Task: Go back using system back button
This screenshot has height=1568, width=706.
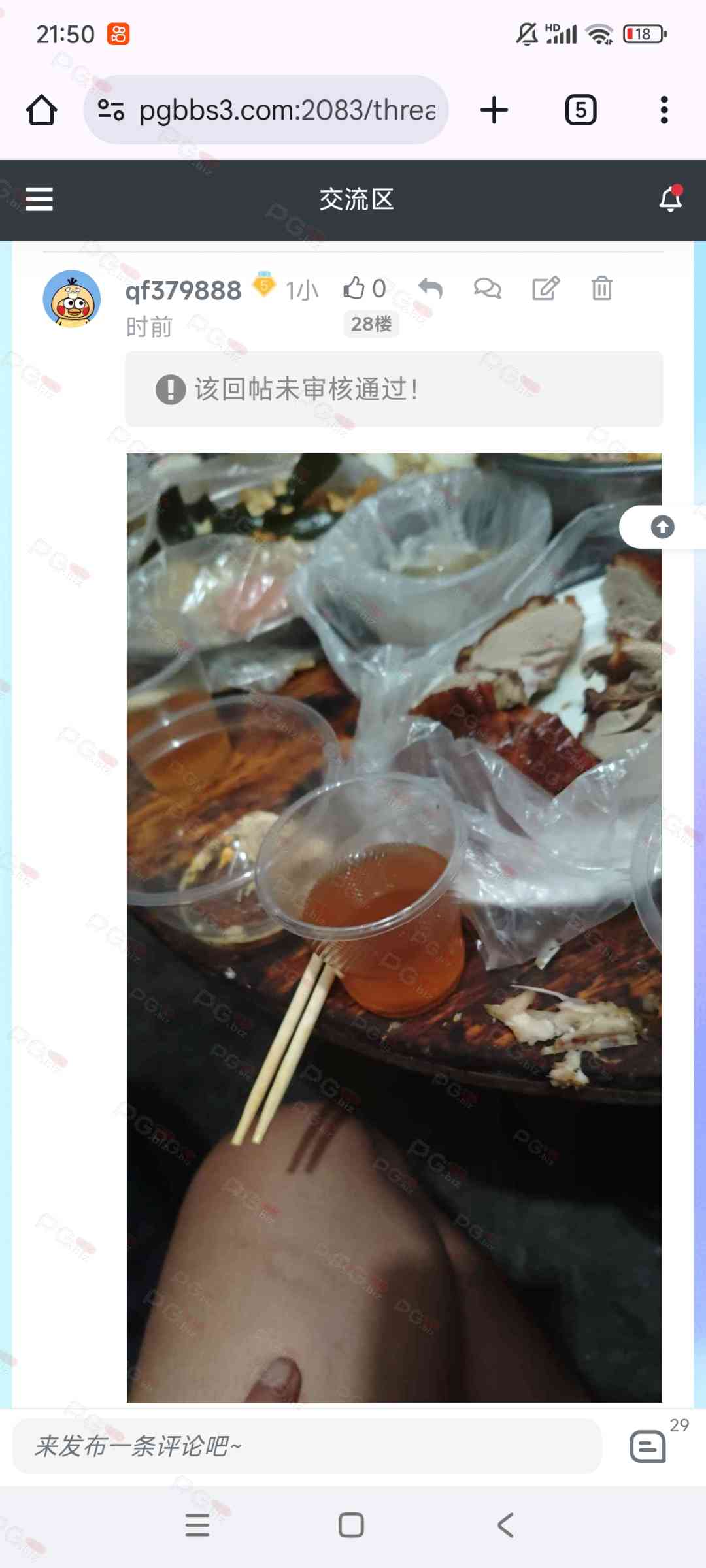Action: [x=505, y=1526]
